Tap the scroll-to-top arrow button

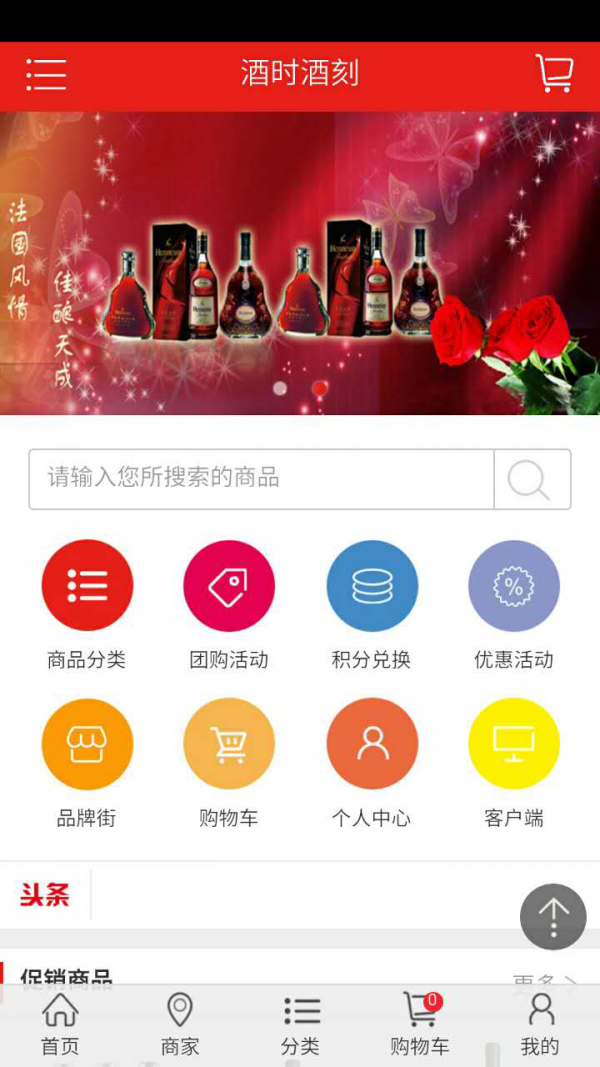tap(553, 916)
